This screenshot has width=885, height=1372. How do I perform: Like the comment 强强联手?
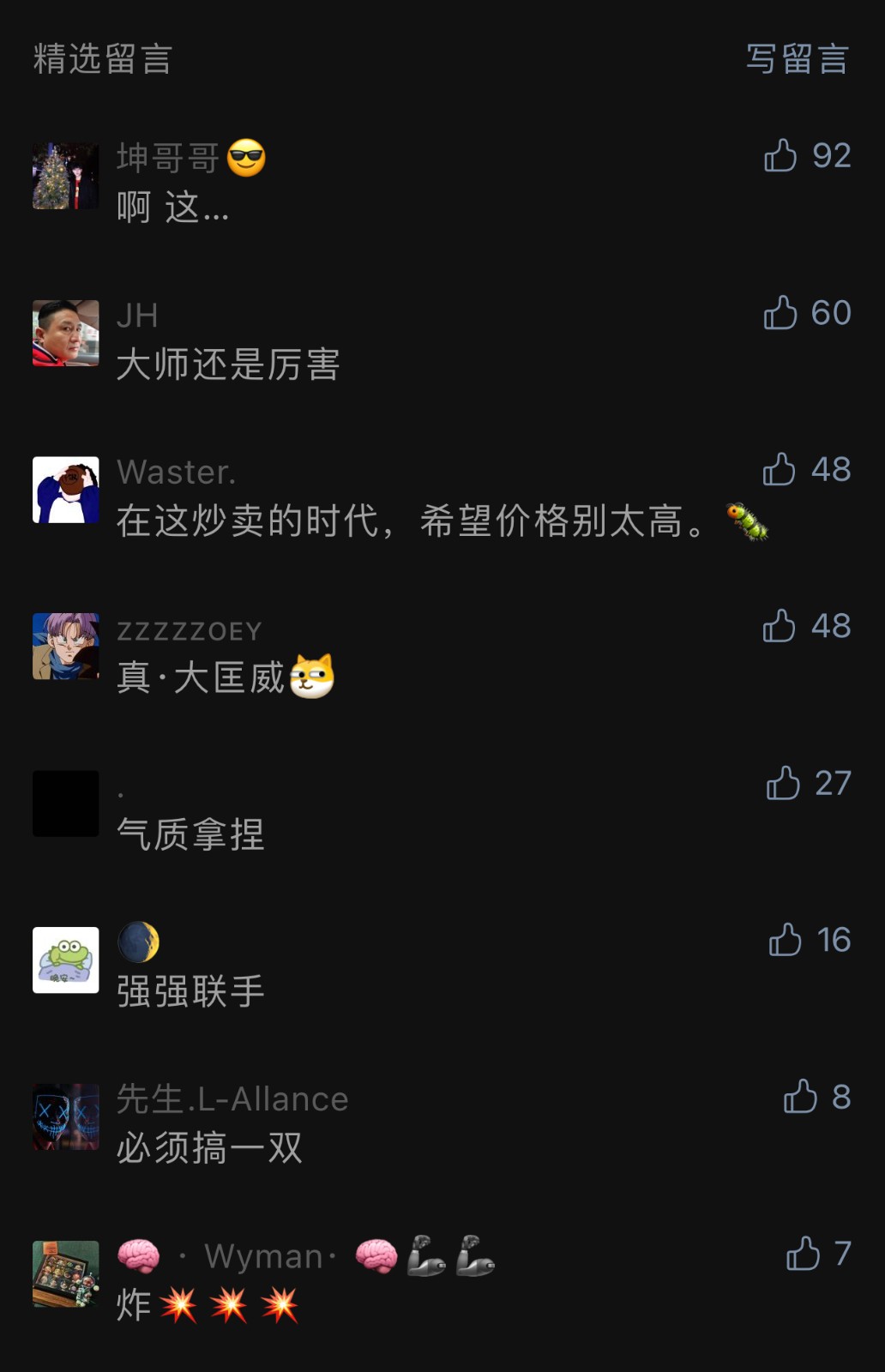pos(785,941)
